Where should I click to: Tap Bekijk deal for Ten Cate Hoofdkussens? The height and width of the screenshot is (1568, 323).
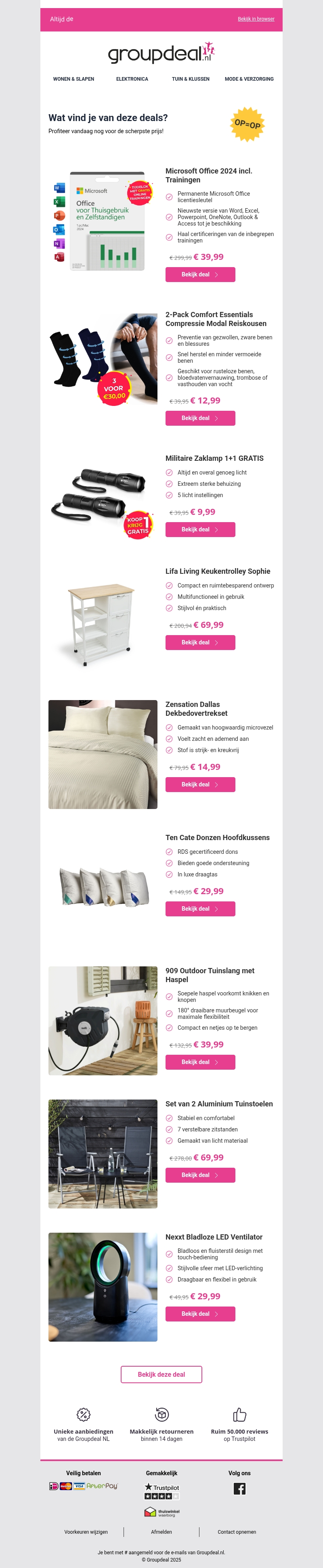[x=200, y=909]
